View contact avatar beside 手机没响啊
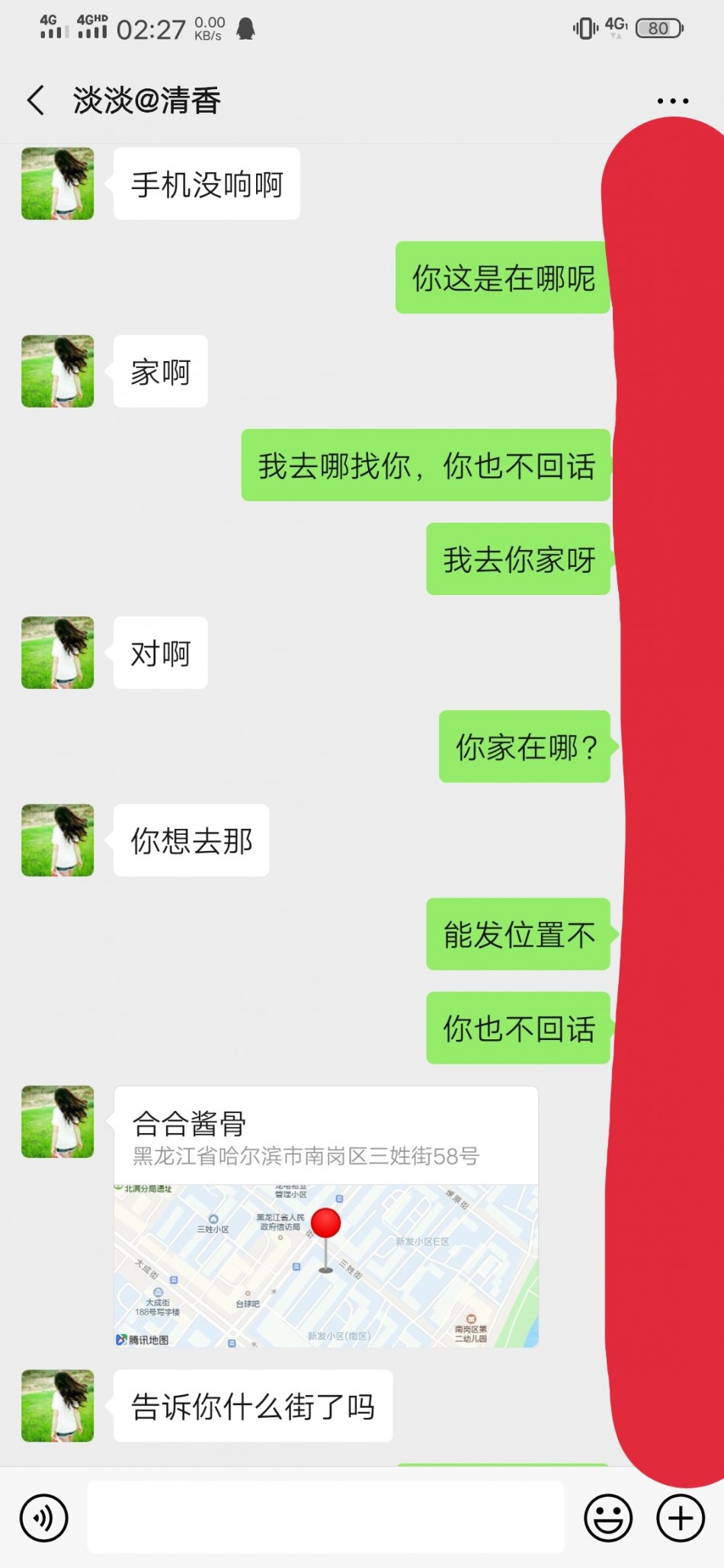The image size is (724, 1568). click(x=58, y=184)
